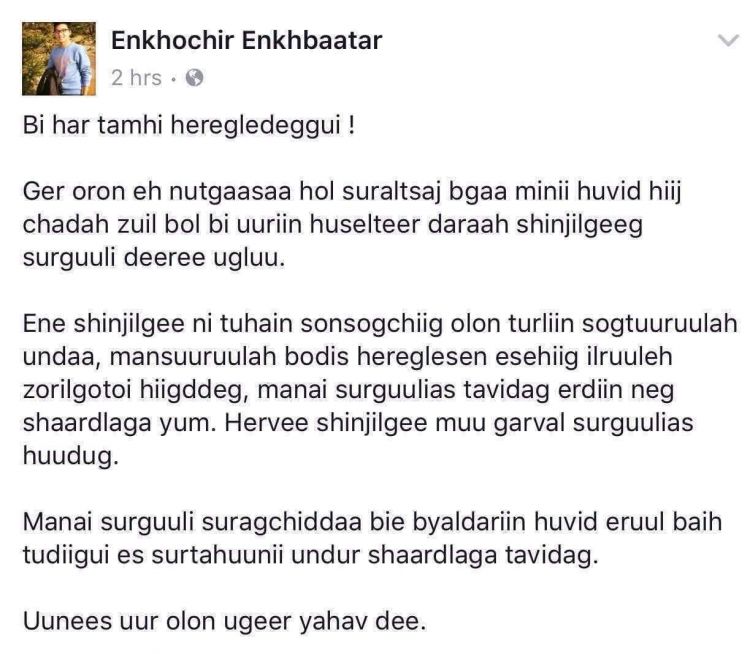Tap the Enkhochir Enkhbaatar name link
750x654 pixels.
tap(246, 41)
